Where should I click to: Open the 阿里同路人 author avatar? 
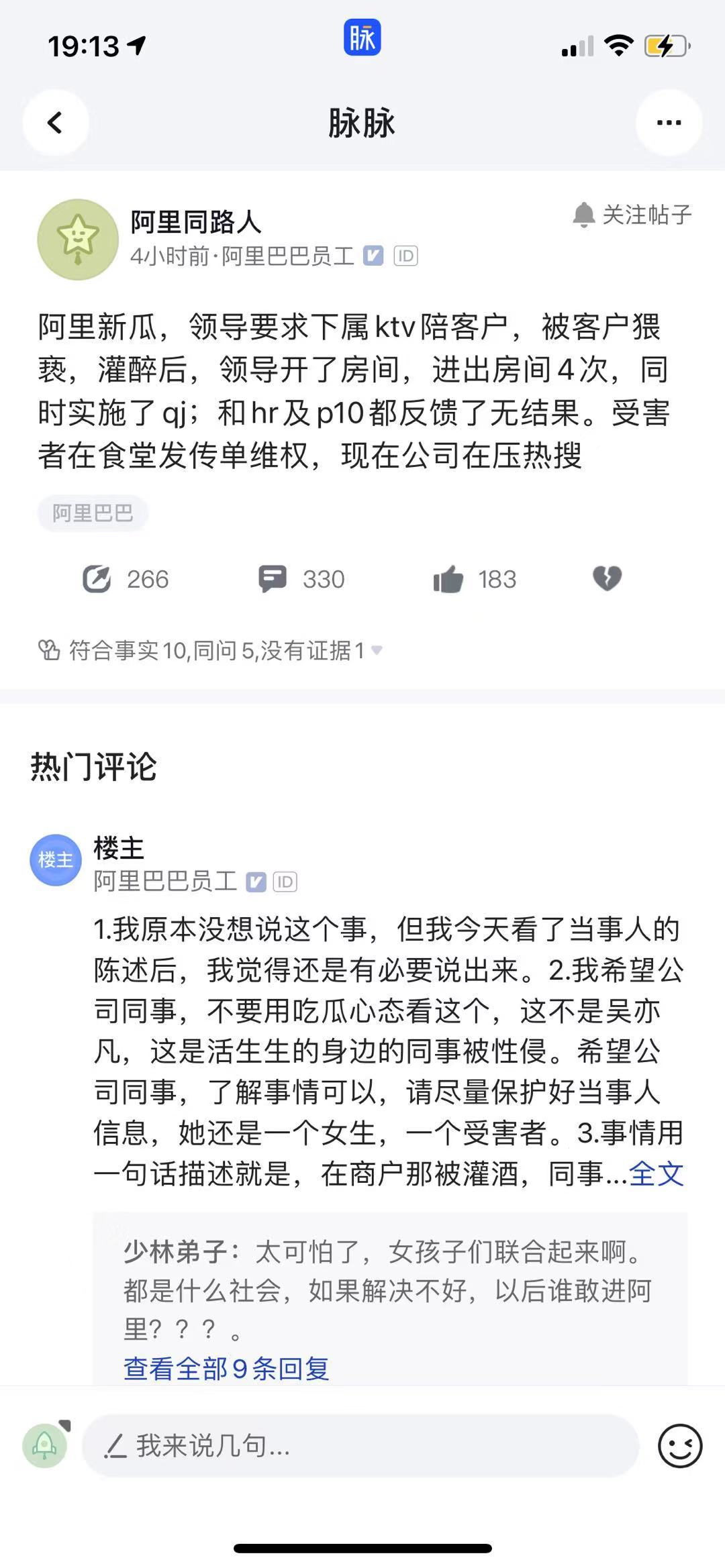pyautogui.click(x=78, y=240)
